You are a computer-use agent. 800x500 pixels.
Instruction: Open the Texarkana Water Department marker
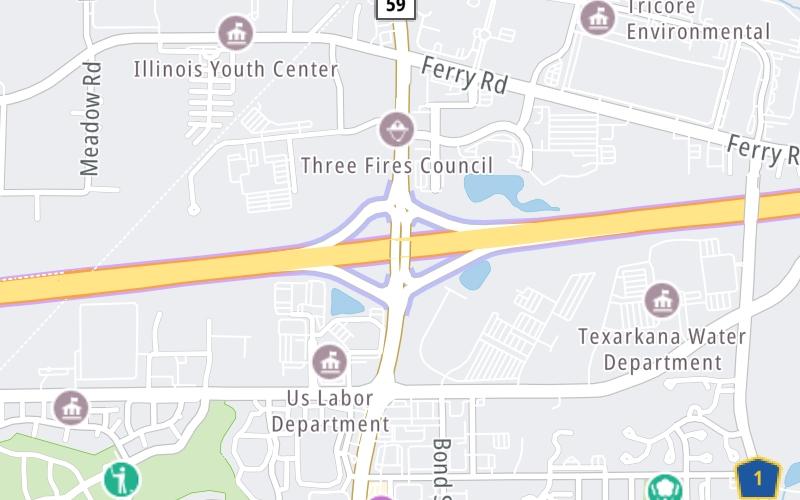pos(661,299)
